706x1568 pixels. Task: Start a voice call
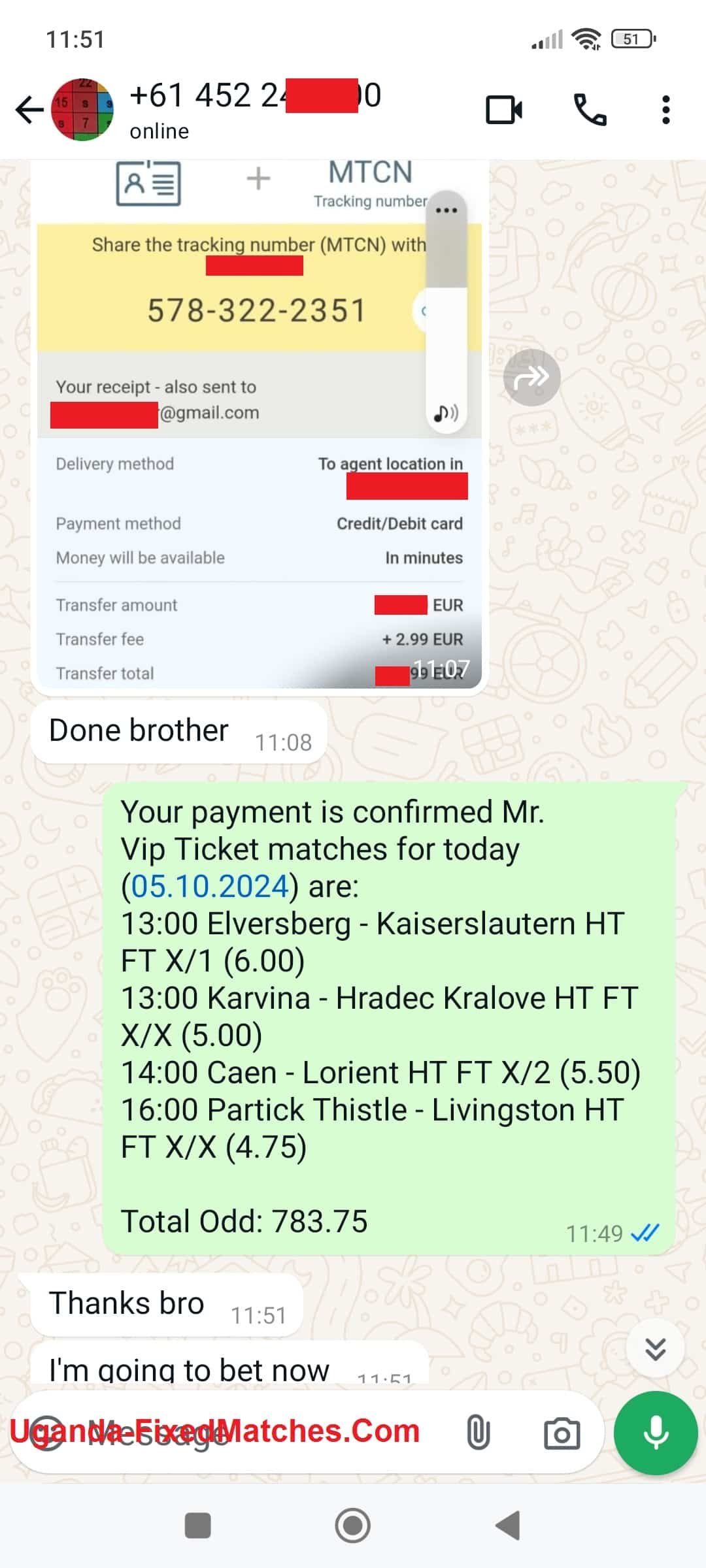[x=590, y=110]
